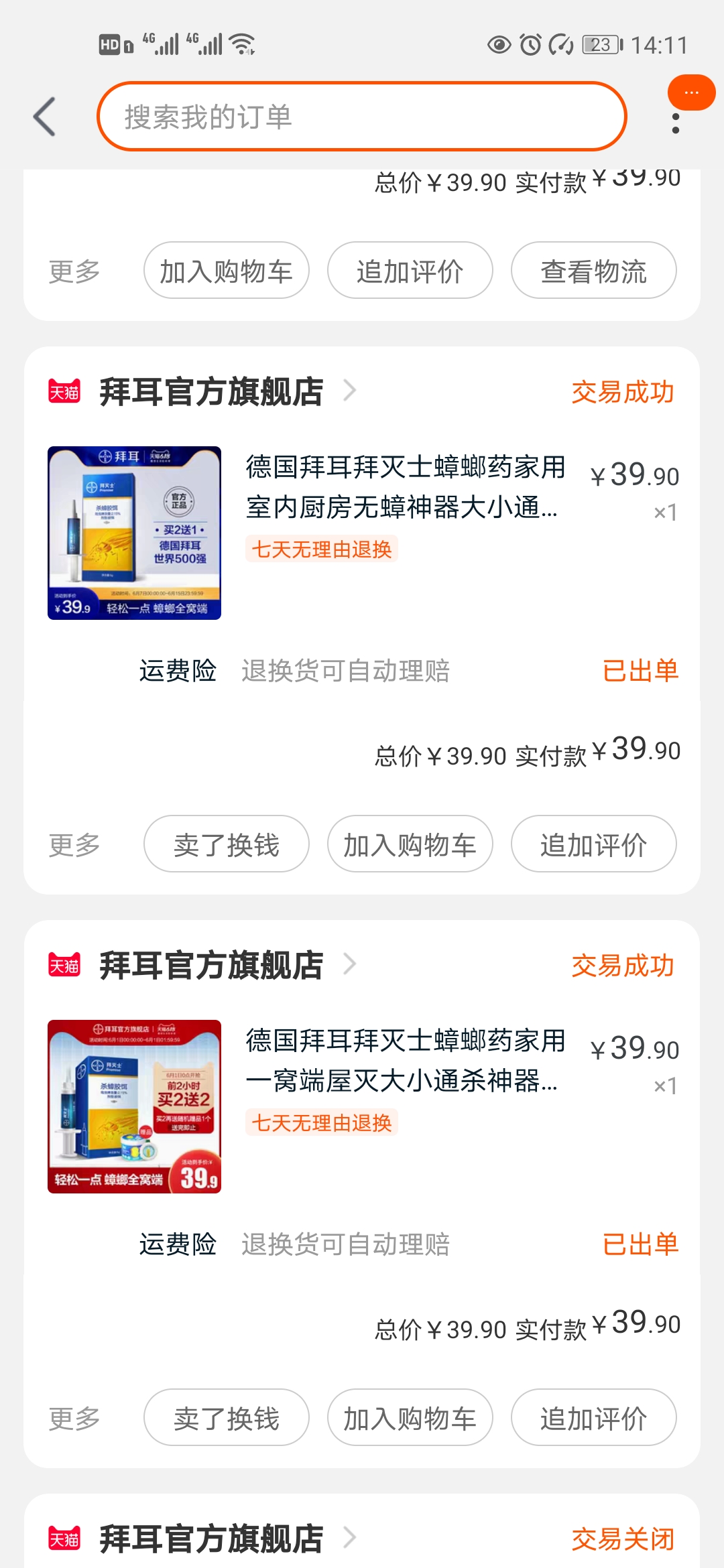The image size is (724, 1568).
Task: Tap the 搜索我的订单 search field
Action: tap(362, 117)
